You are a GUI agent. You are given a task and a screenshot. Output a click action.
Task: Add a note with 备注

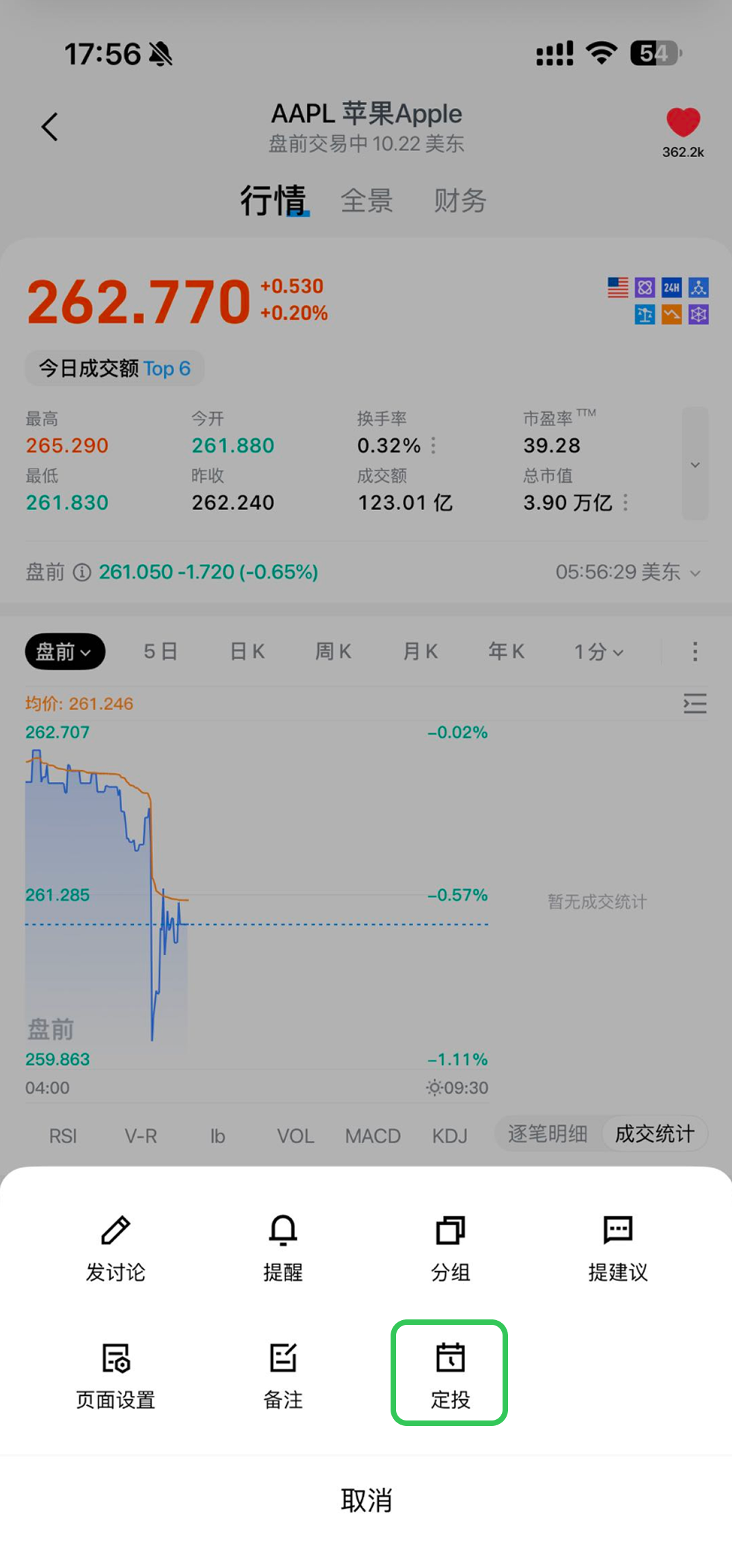(283, 1374)
